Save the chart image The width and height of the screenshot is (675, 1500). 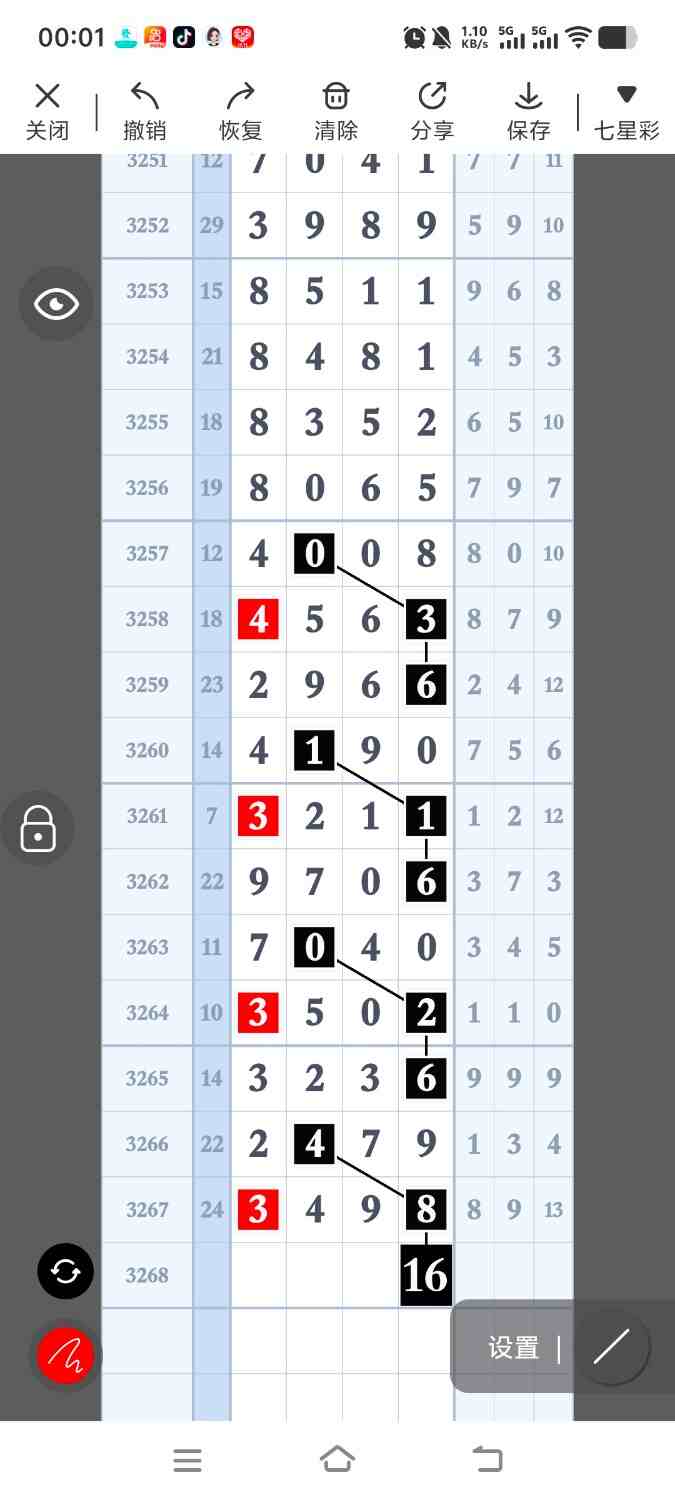(x=528, y=112)
